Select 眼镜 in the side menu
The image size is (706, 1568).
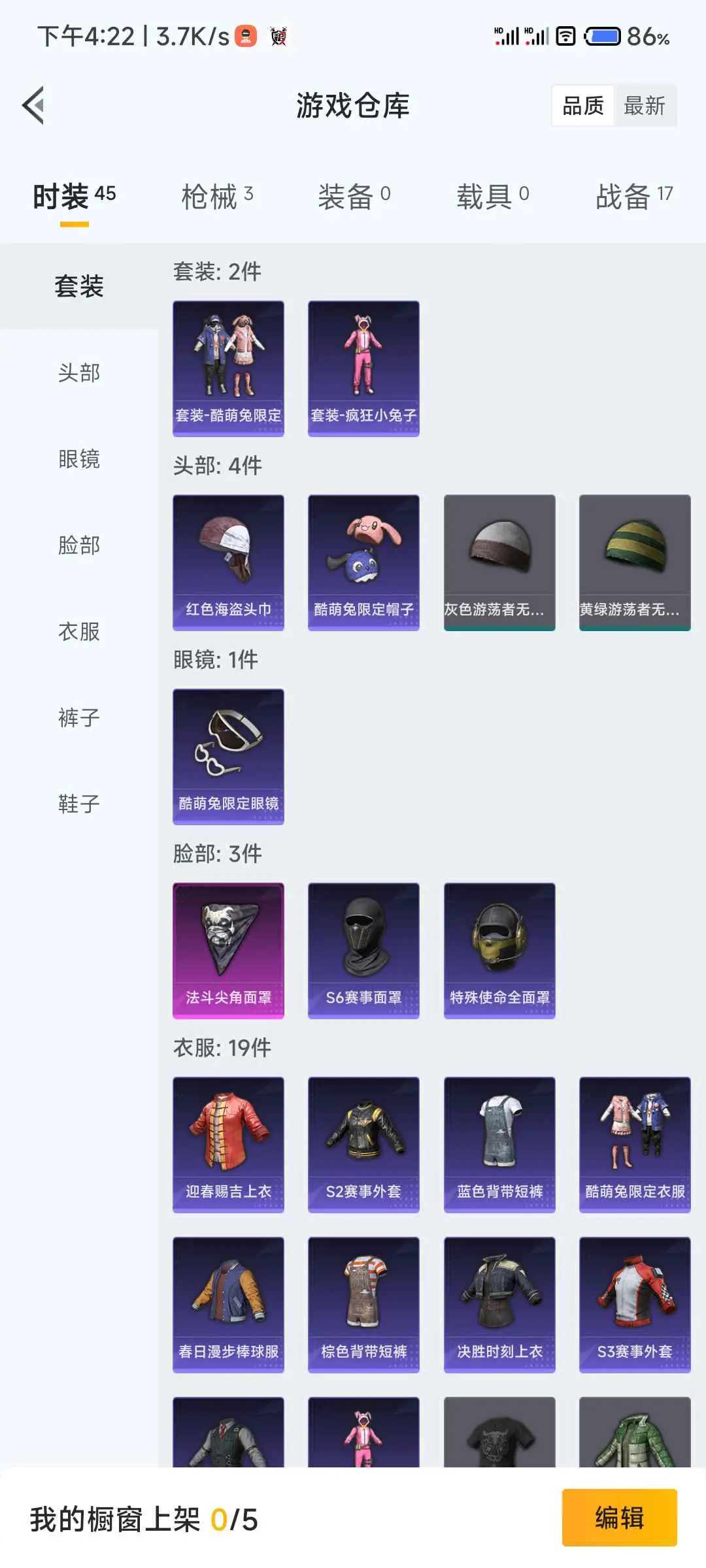point(79,459)
